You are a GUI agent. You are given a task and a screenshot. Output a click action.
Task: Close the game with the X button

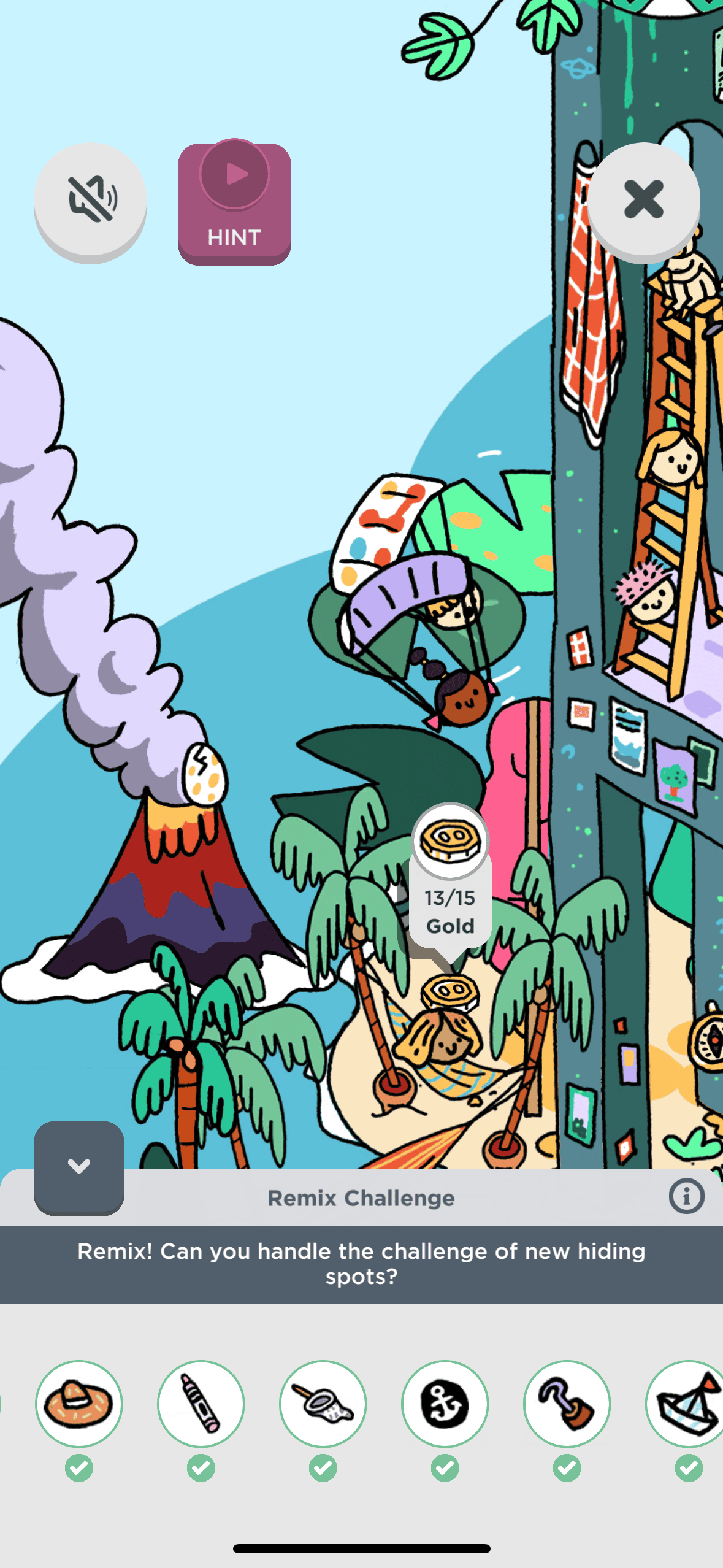(643, 199)
